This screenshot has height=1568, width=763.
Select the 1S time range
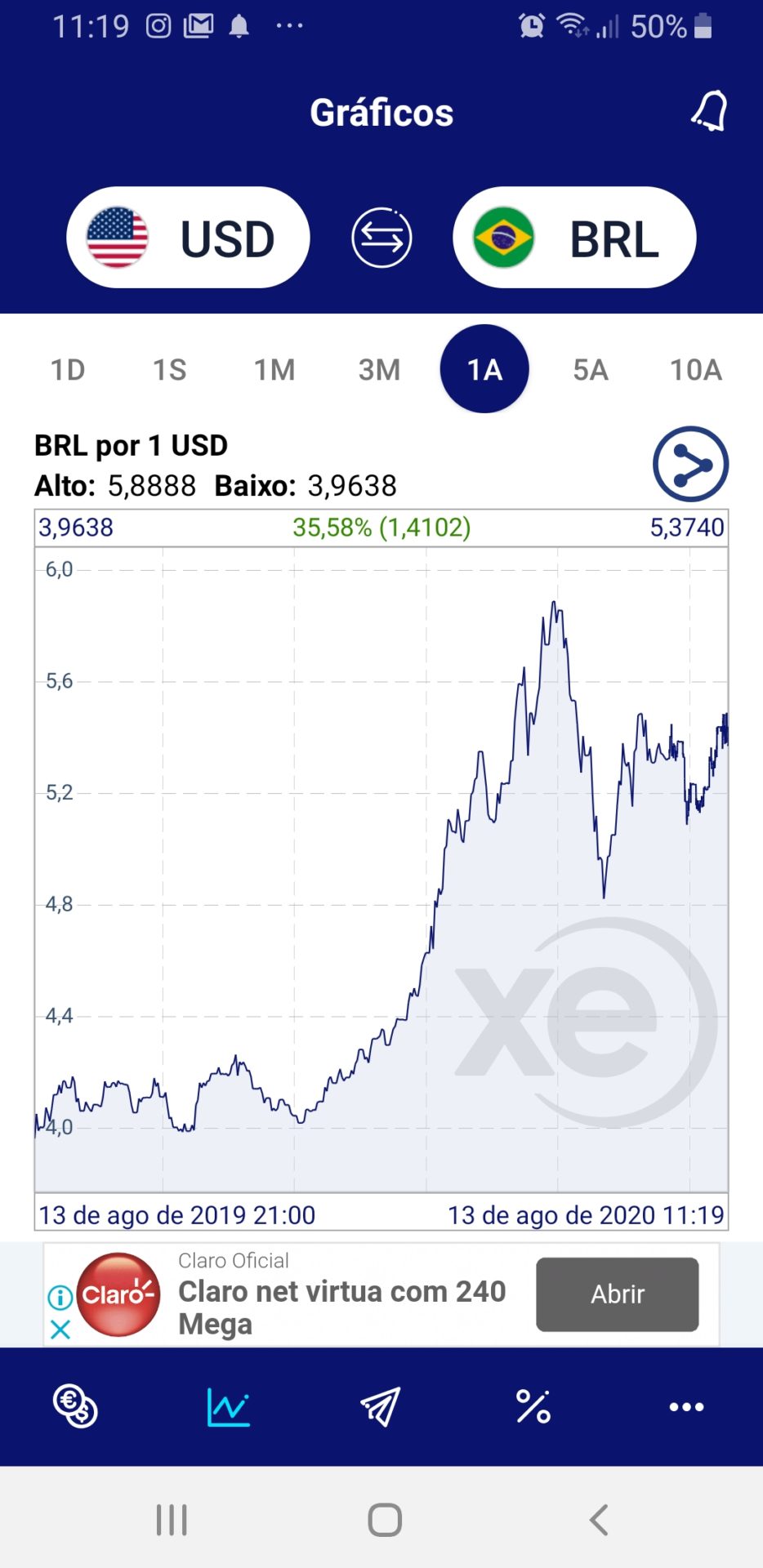pyautogui.click(x=170, y=370)
